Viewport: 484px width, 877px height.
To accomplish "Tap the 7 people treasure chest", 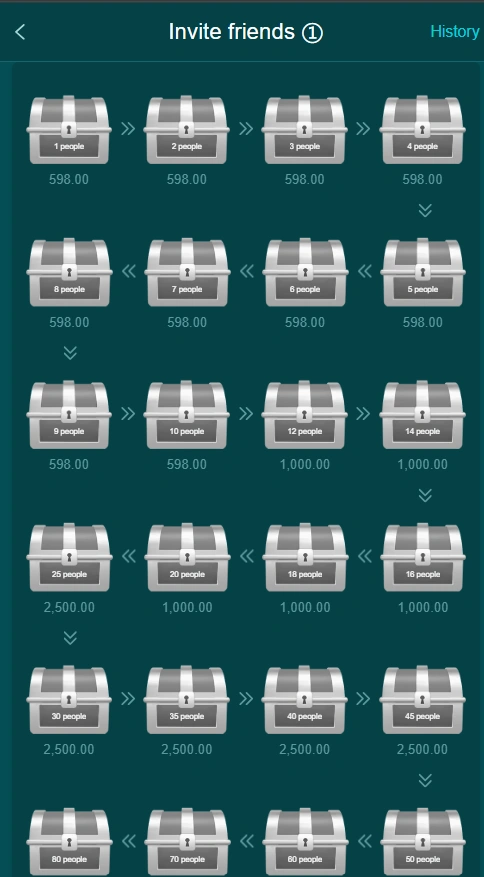I will tap(187, 272).
